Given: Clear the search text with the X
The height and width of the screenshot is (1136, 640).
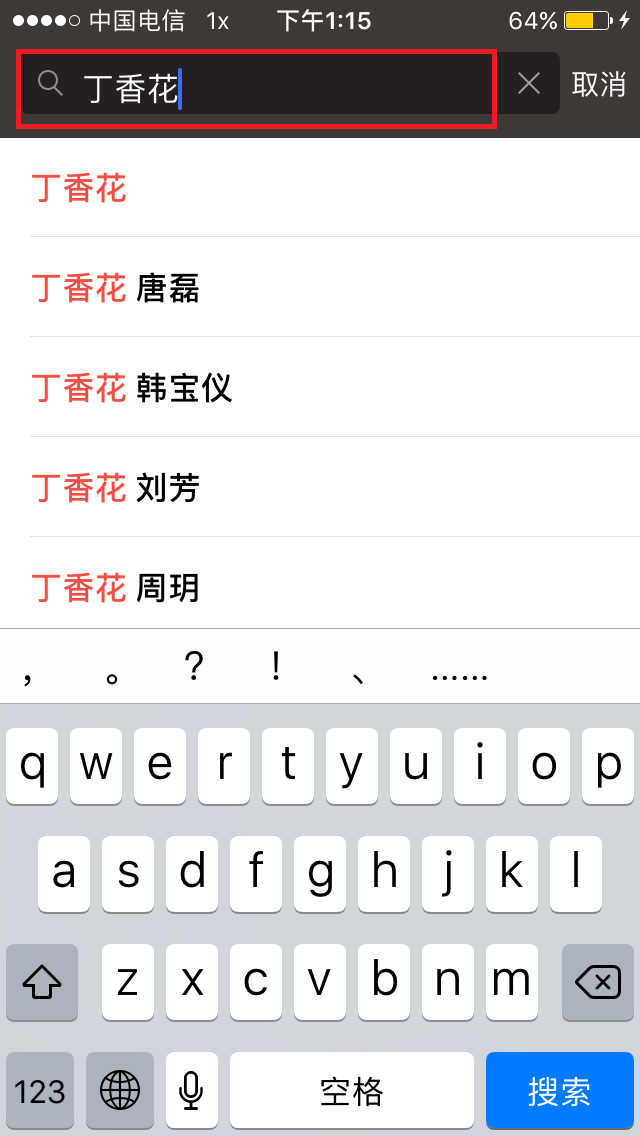Looking at the screenshot, I should pos(529,84).
